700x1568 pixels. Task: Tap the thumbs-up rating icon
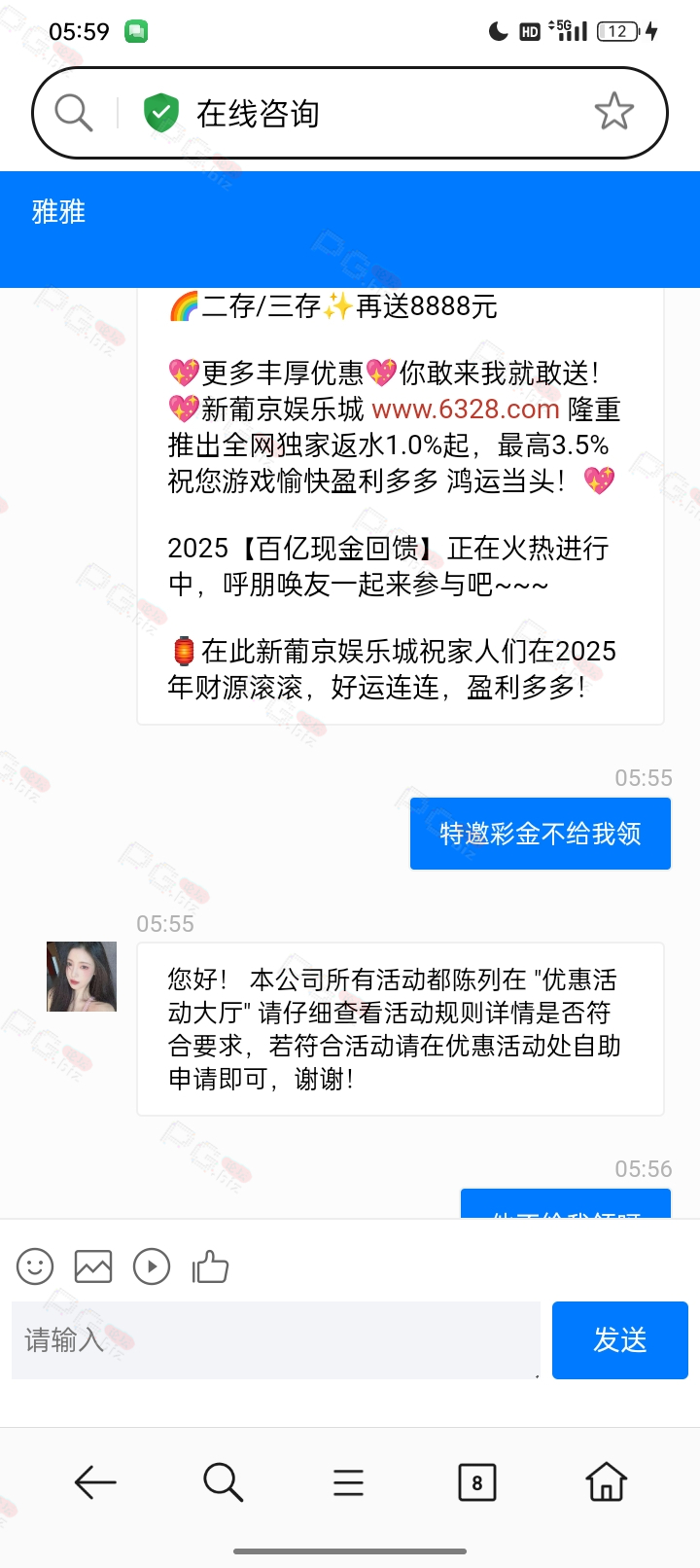(x=210, y=1266)
